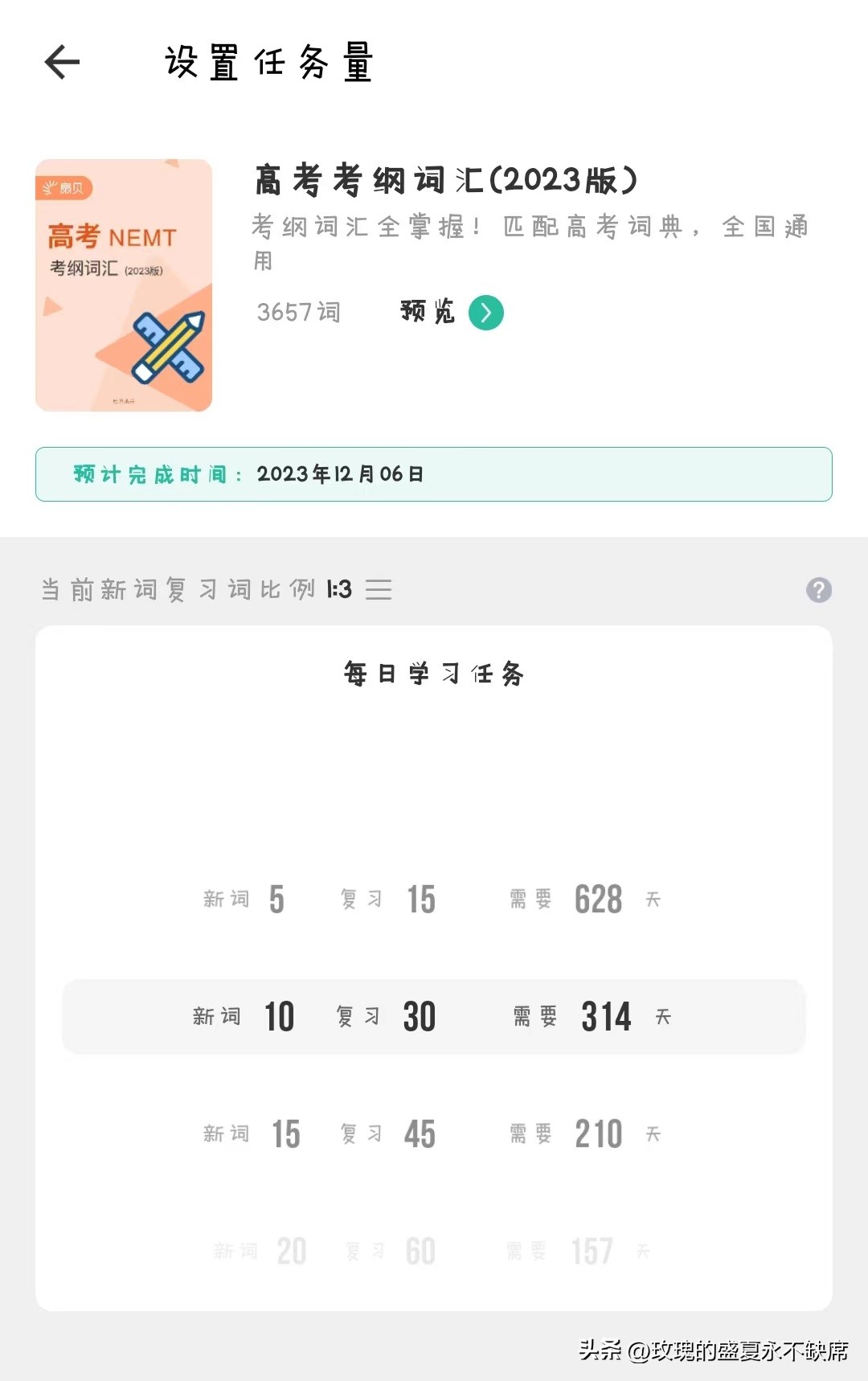This screenshot has height=1381, width=868.
Task: Select the 新词 15 复习 45 plan
Action: (434, 1133)
